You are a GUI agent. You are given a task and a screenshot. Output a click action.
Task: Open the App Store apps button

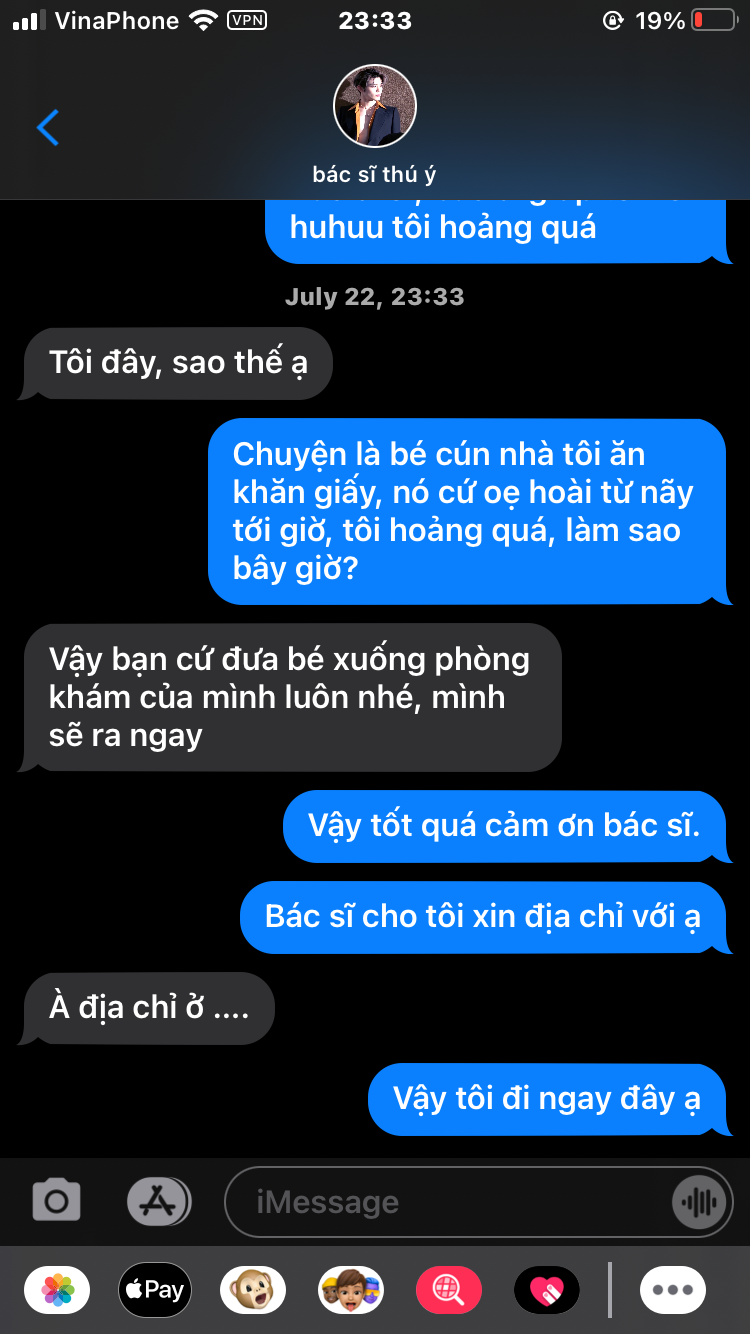(158, 1200)
